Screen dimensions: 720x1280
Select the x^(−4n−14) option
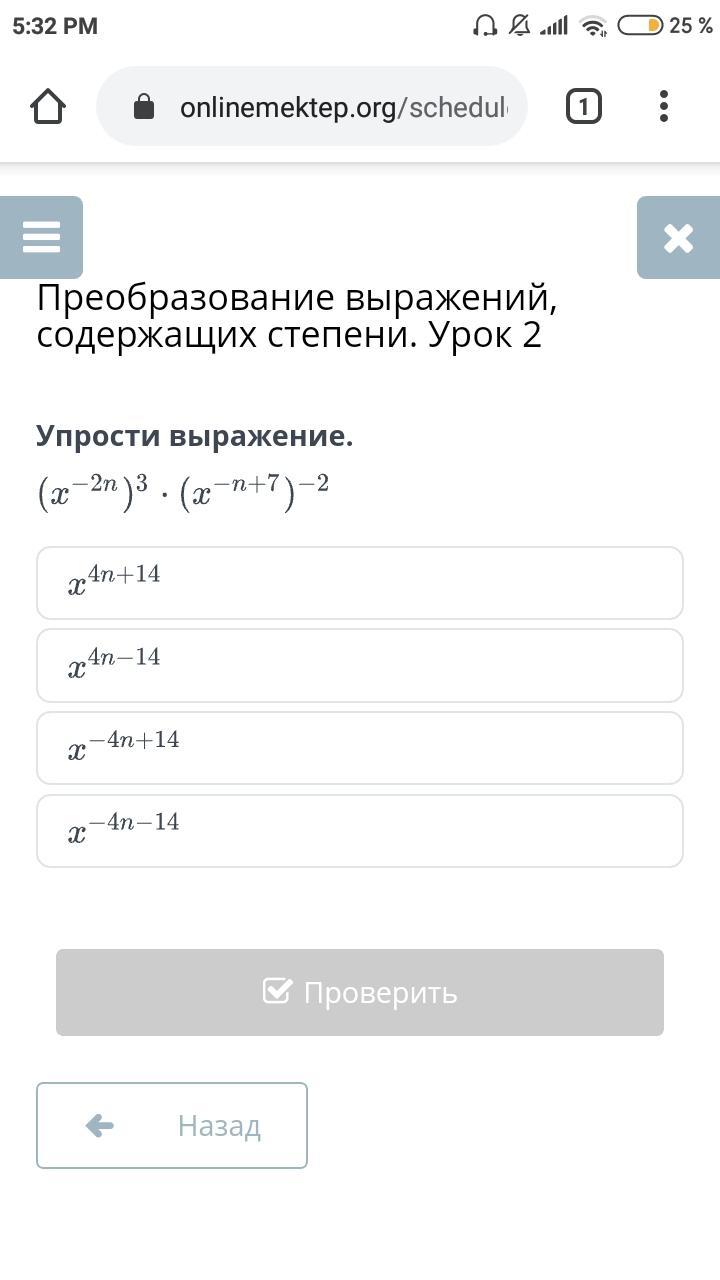(x=360, y=831)
